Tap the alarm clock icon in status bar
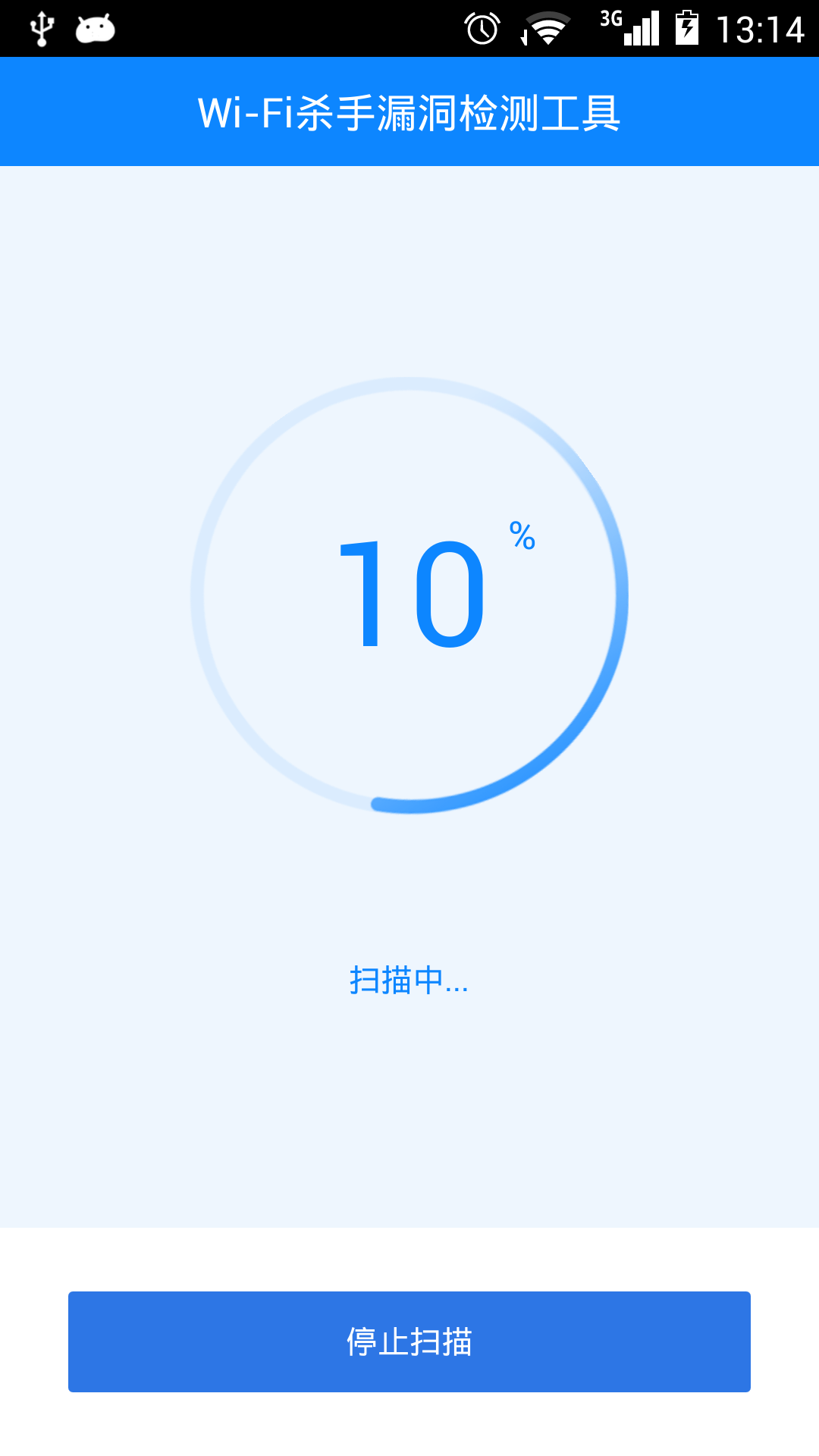This screenshot has height=1456, width=819. coord(482,29)
